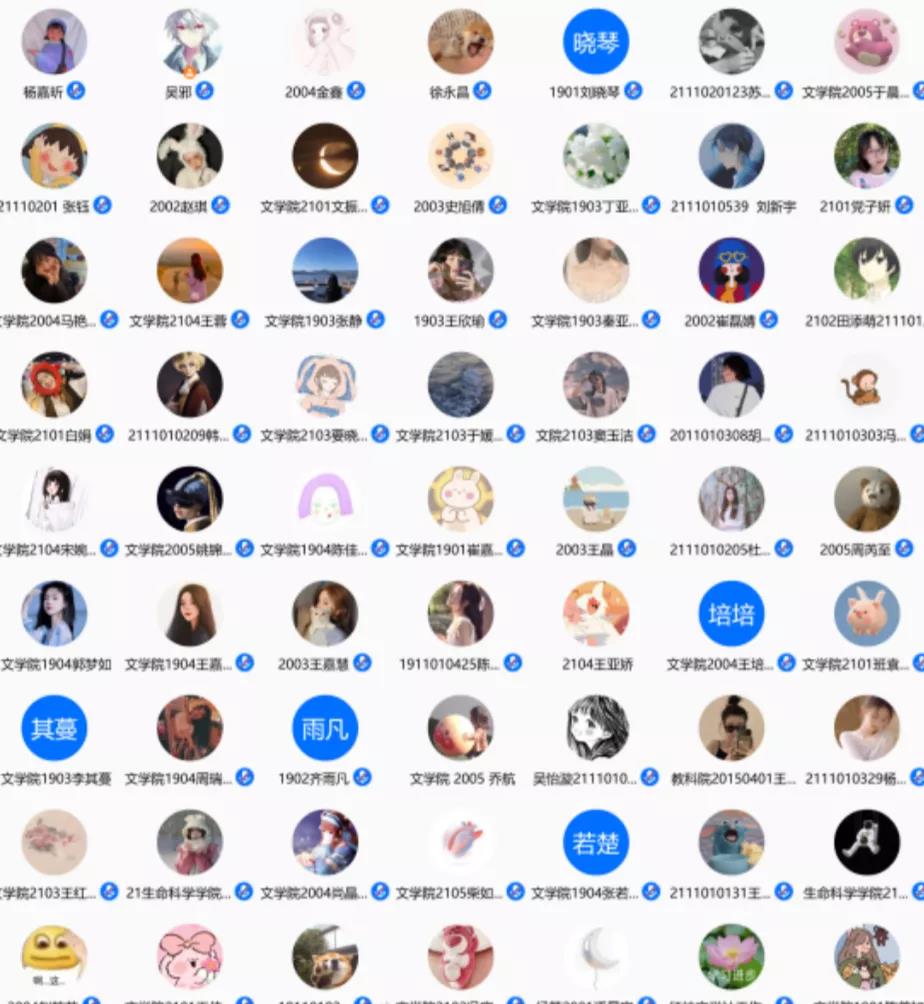This screenshot has width=924, height=1004.
Task: Select member 2004金鑫
Action: tap(325, 42)
